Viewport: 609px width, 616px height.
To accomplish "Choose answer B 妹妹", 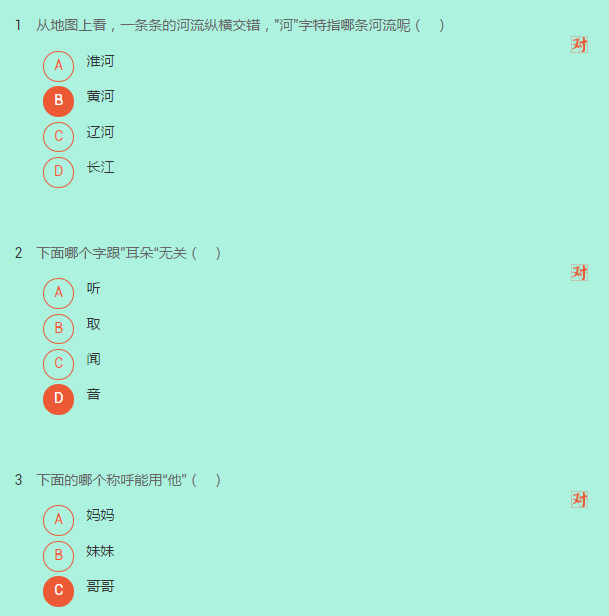I will 58,555.
